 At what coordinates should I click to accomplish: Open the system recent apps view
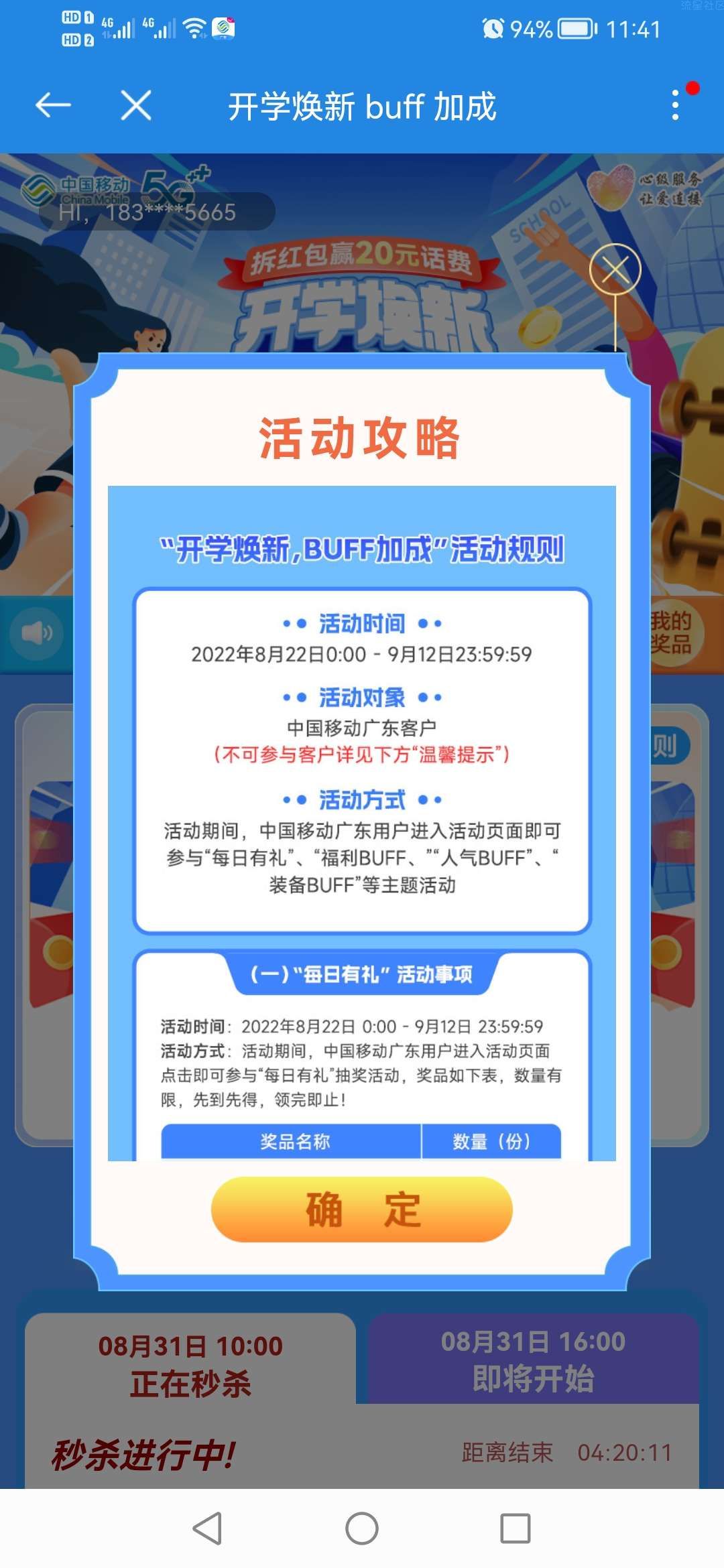516,1529
